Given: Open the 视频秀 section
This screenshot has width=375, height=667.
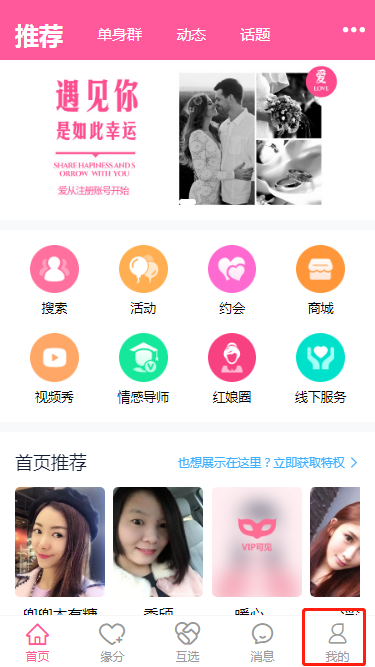Looking at the screenshot, I should click(54, 368).
